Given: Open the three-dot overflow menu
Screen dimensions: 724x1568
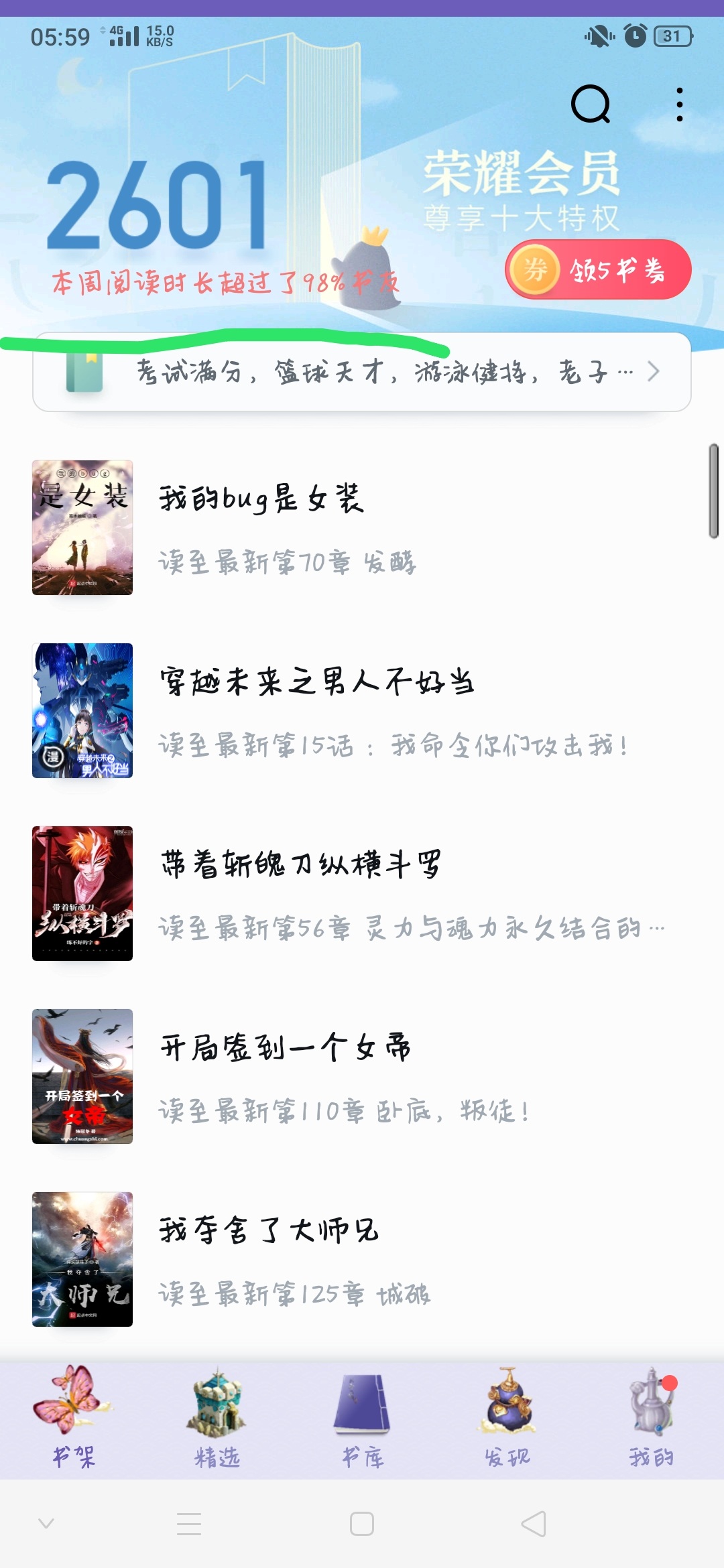Looking at the screenshot, I should 679,105.
